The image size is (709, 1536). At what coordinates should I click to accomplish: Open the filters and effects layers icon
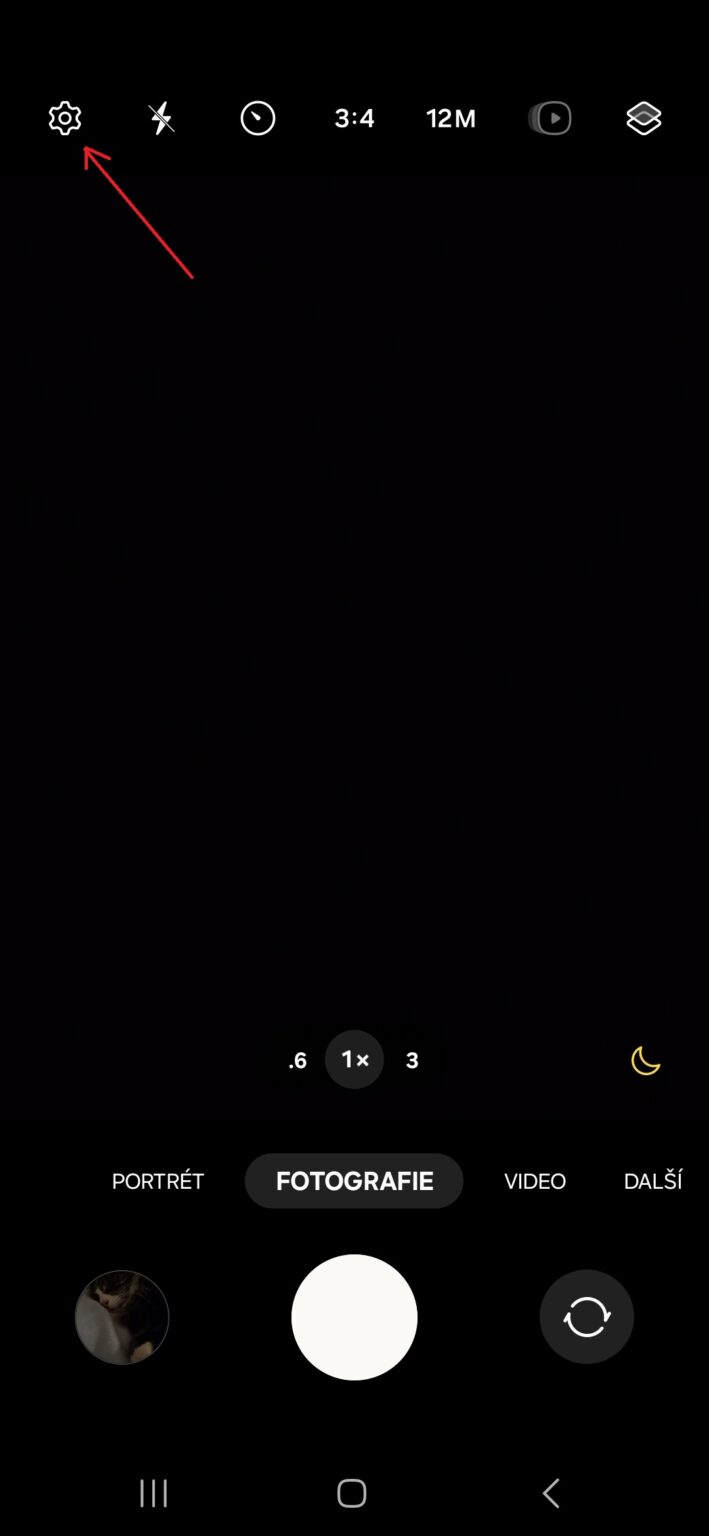tap(644, 118)
